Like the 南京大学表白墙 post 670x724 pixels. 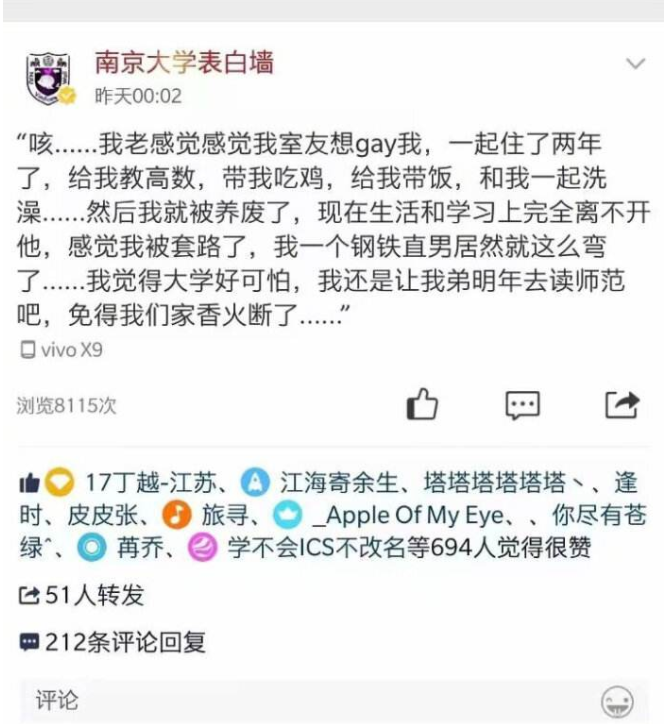[423, 404]
